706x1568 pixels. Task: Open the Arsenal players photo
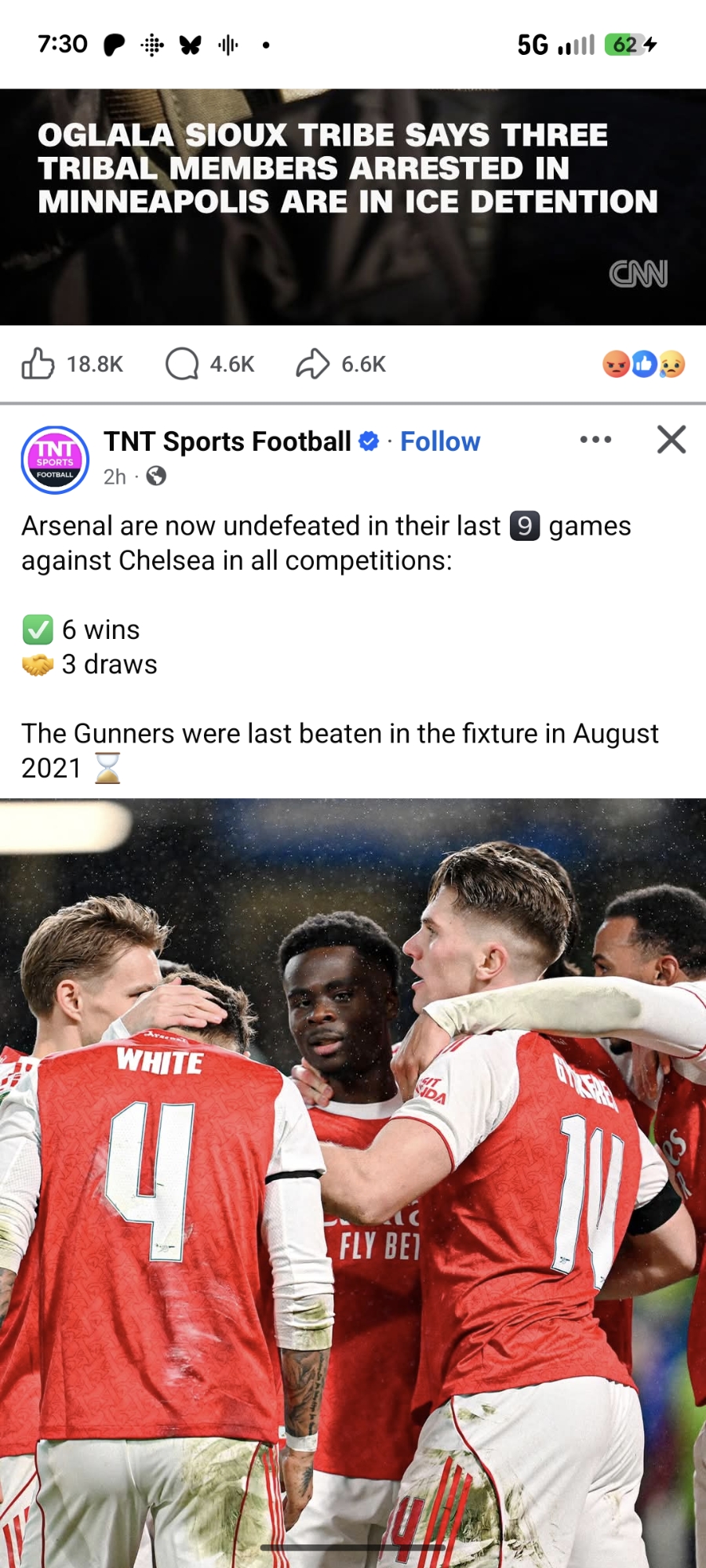tap(353, 1176)
